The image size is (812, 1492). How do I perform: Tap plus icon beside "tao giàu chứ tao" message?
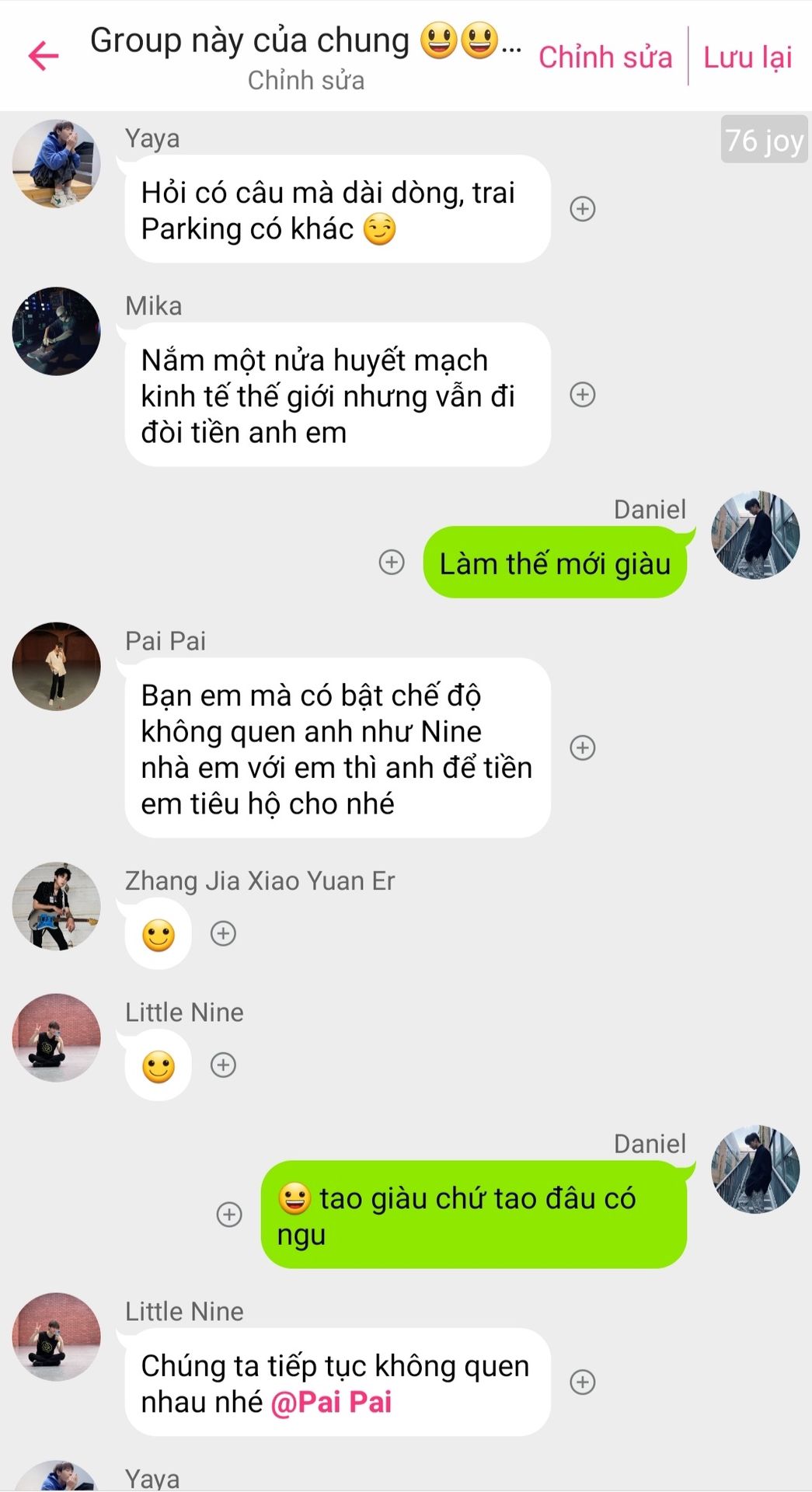point(229,1215)
